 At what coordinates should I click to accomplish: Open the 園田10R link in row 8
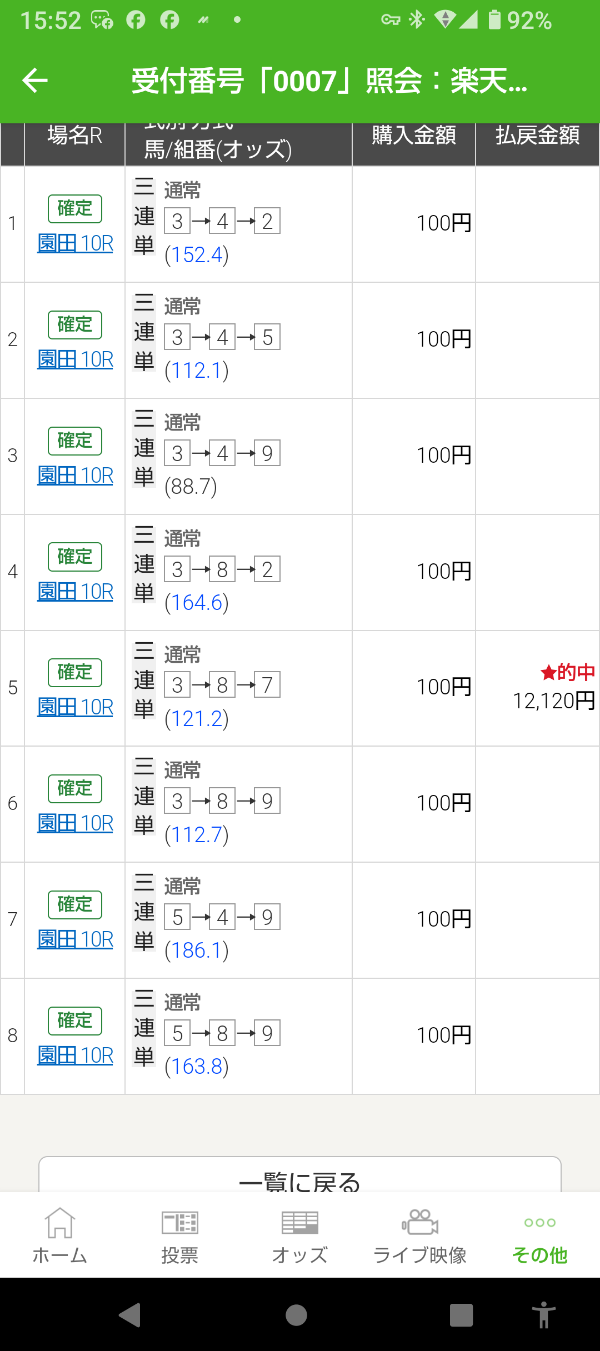pyautogui.click(x=75, y=1055)
